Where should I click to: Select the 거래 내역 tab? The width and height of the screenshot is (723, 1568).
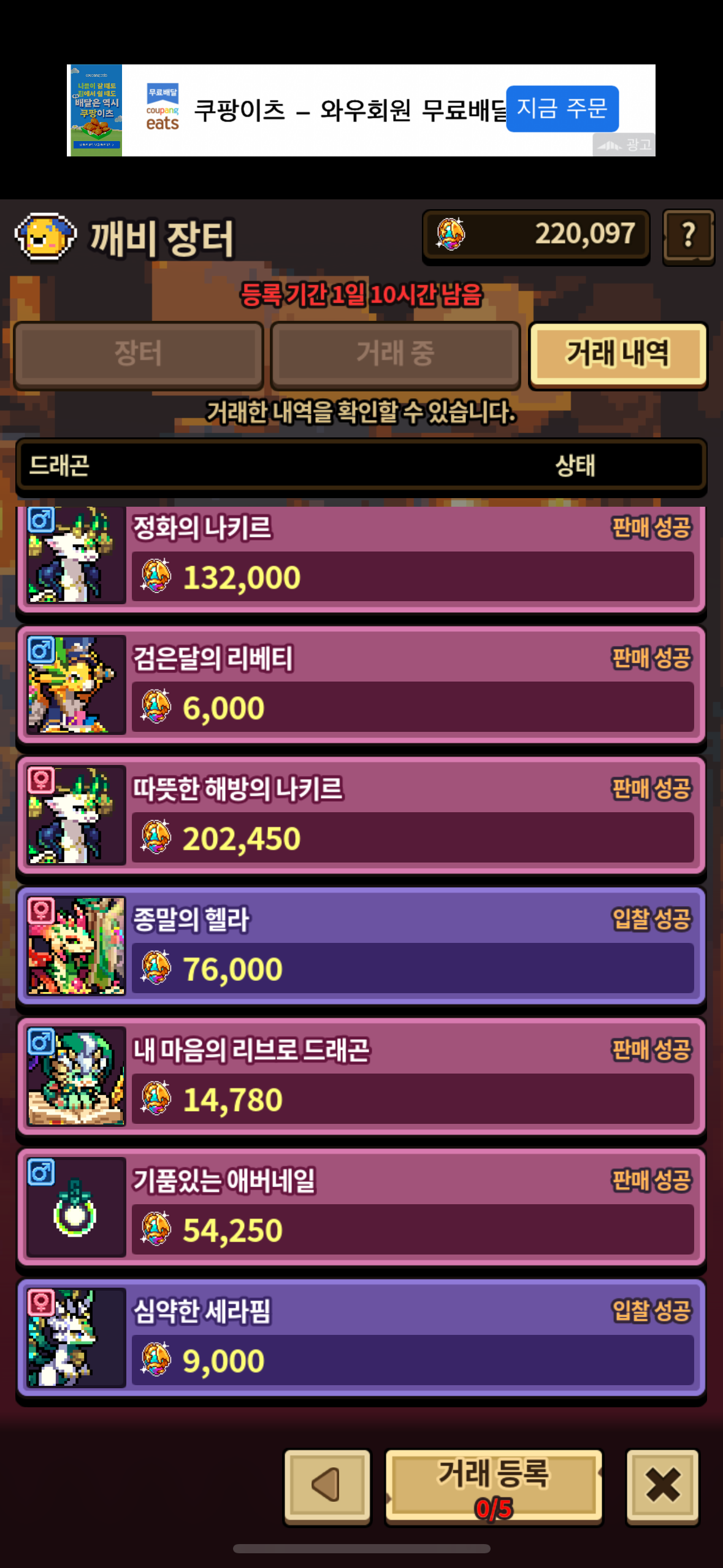(x=618, y=354)
